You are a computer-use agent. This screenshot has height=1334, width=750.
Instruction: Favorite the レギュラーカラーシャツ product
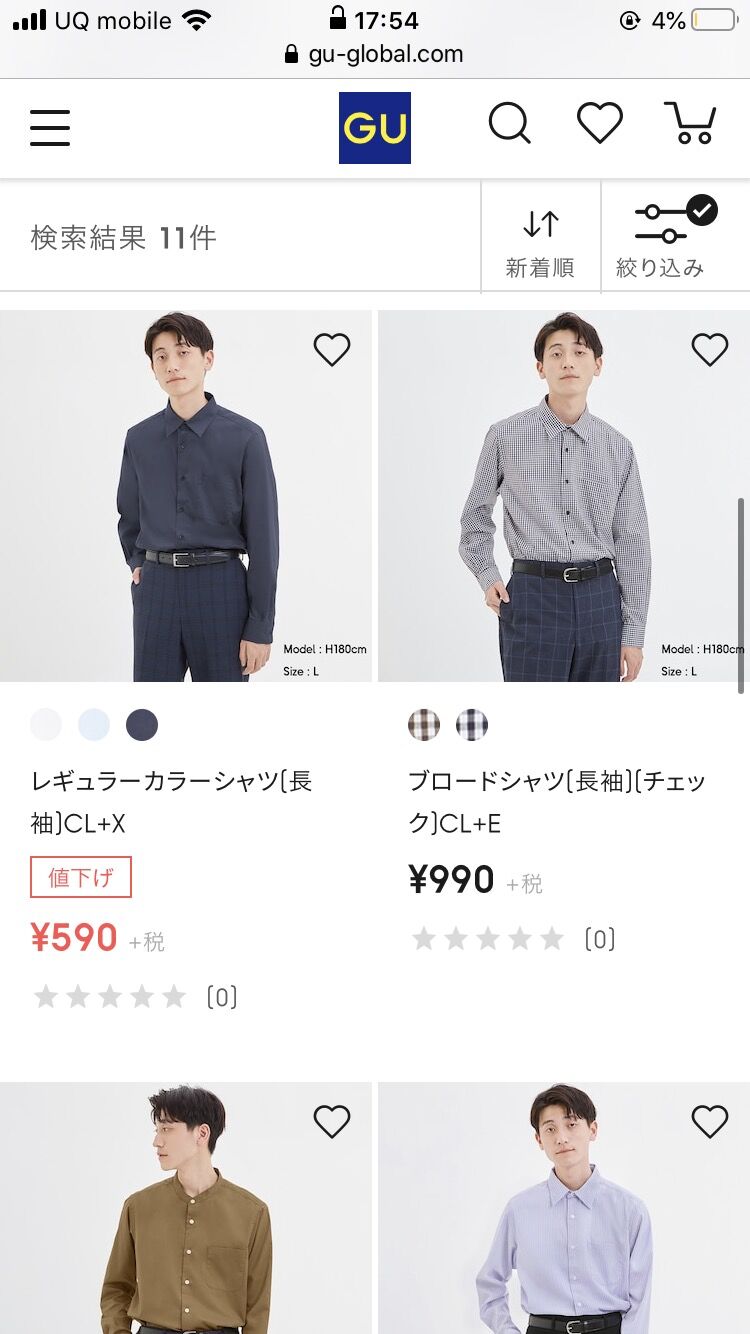click(x=332, y=349)
